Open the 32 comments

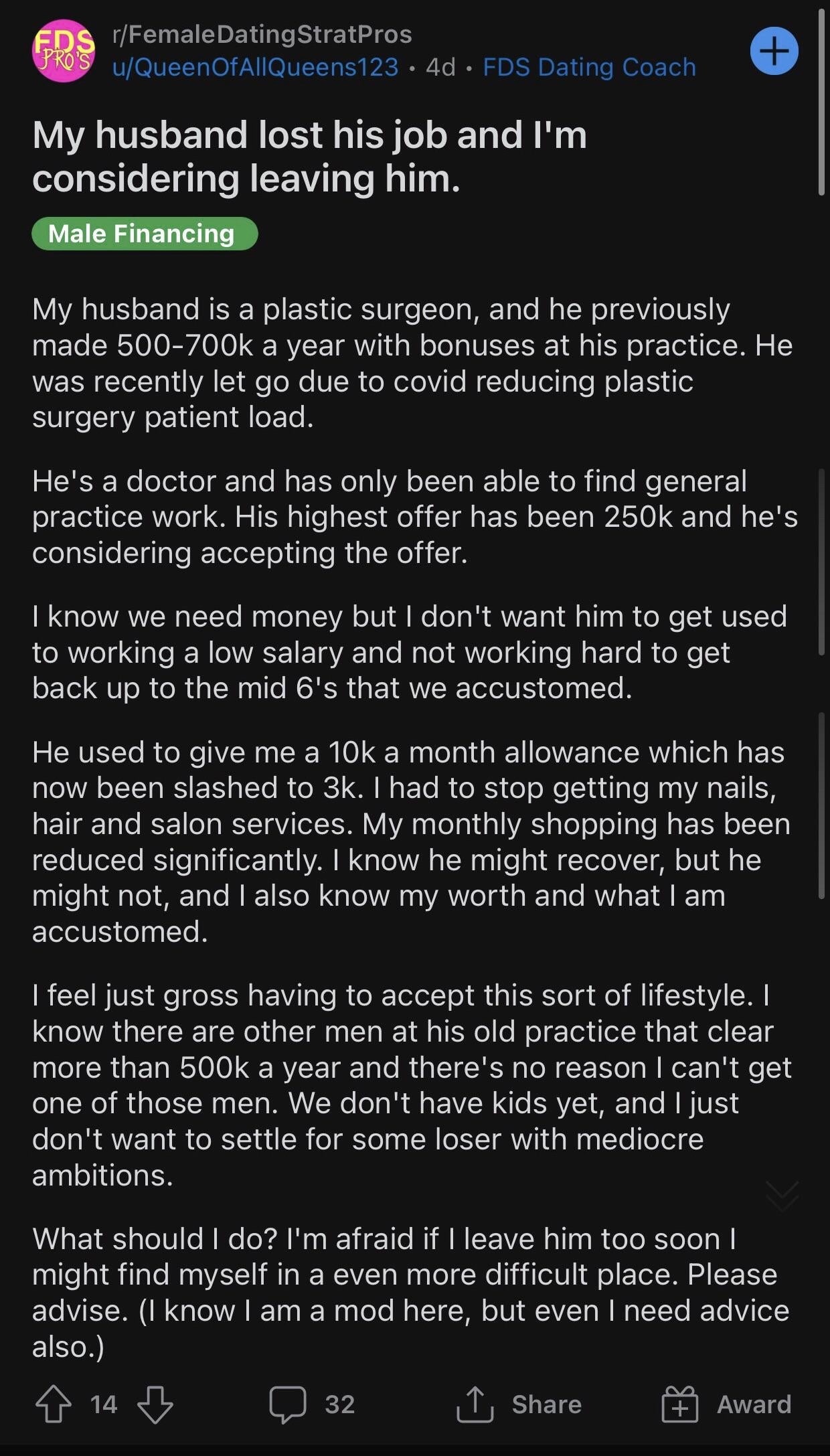tap(312, 1404)
